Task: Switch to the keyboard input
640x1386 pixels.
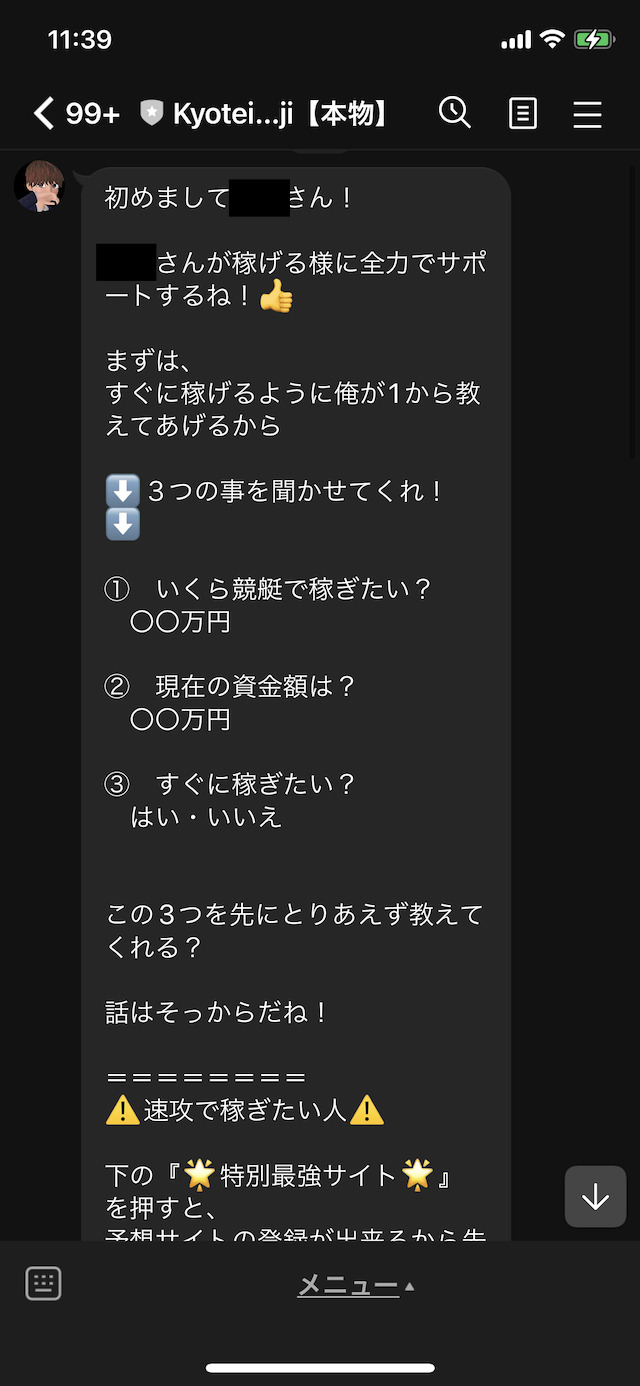Action: point(43,1283)
